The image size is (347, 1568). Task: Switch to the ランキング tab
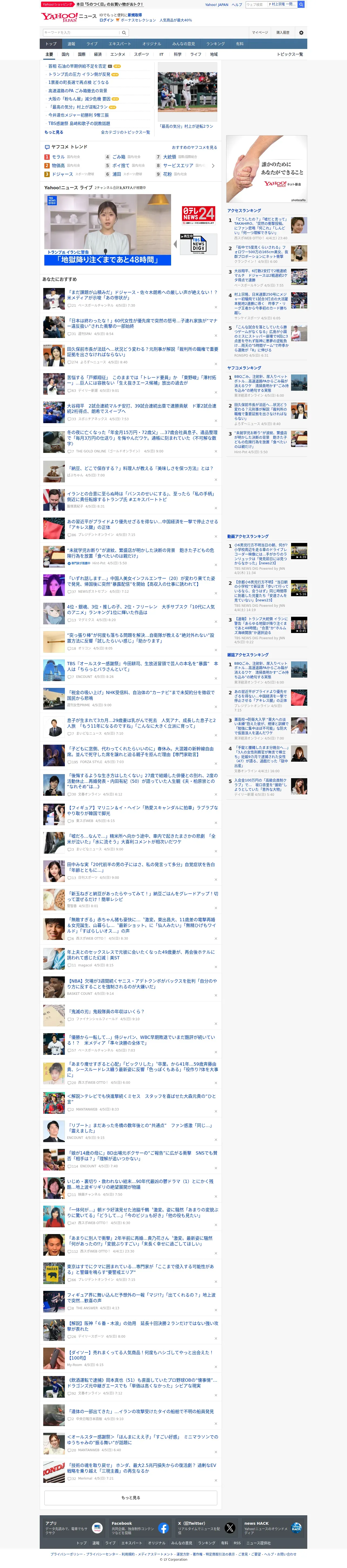coord(215,44)
